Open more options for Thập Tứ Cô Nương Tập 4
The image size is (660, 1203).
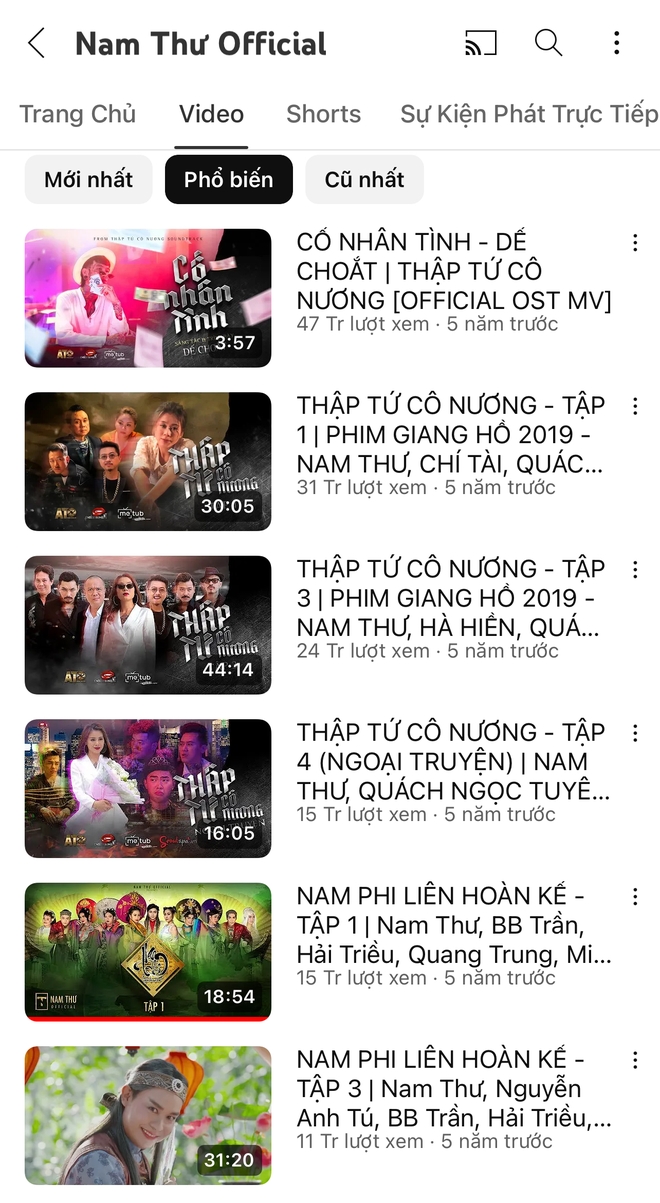pyautogui.click(x=634, y=733)
